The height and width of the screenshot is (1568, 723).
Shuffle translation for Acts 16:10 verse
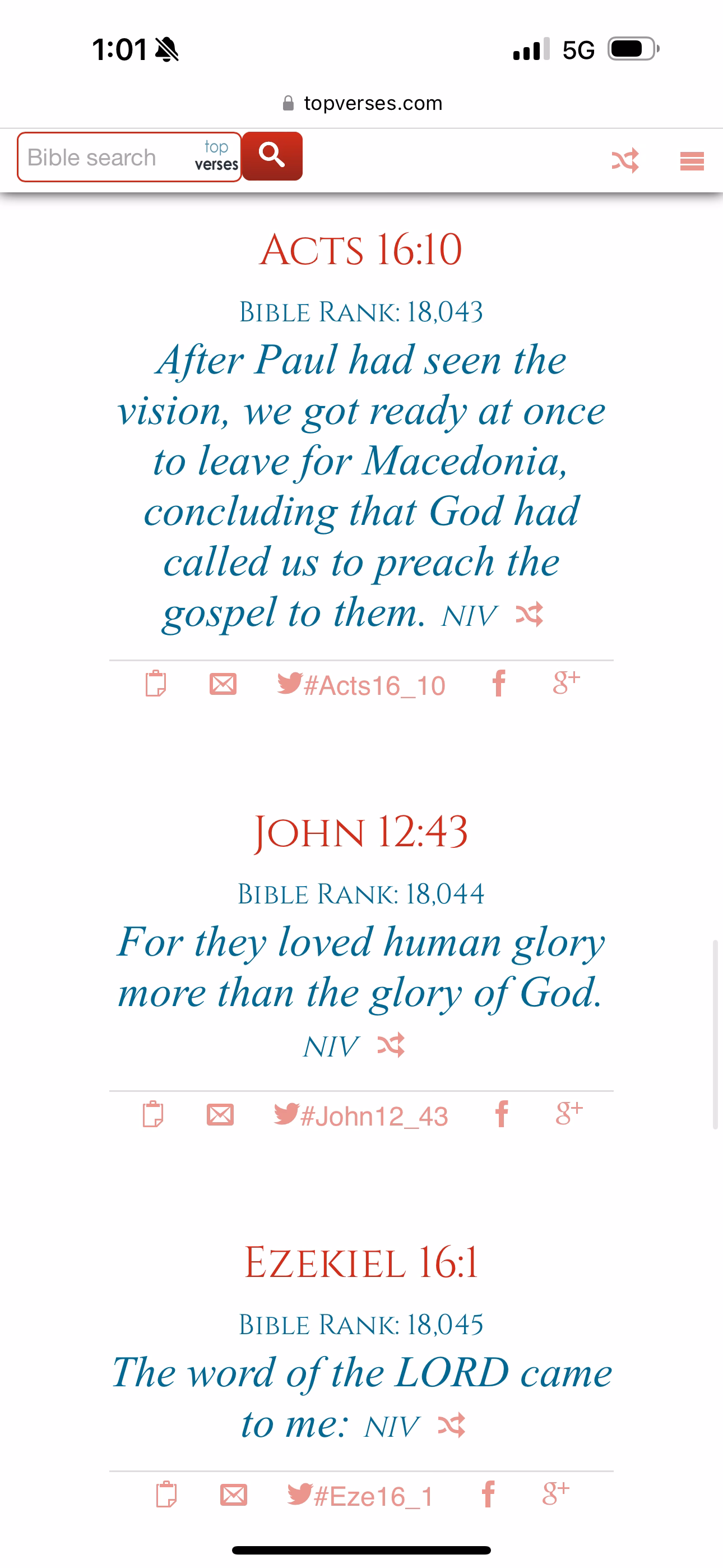pyautogui.click(x=530, y=615)
